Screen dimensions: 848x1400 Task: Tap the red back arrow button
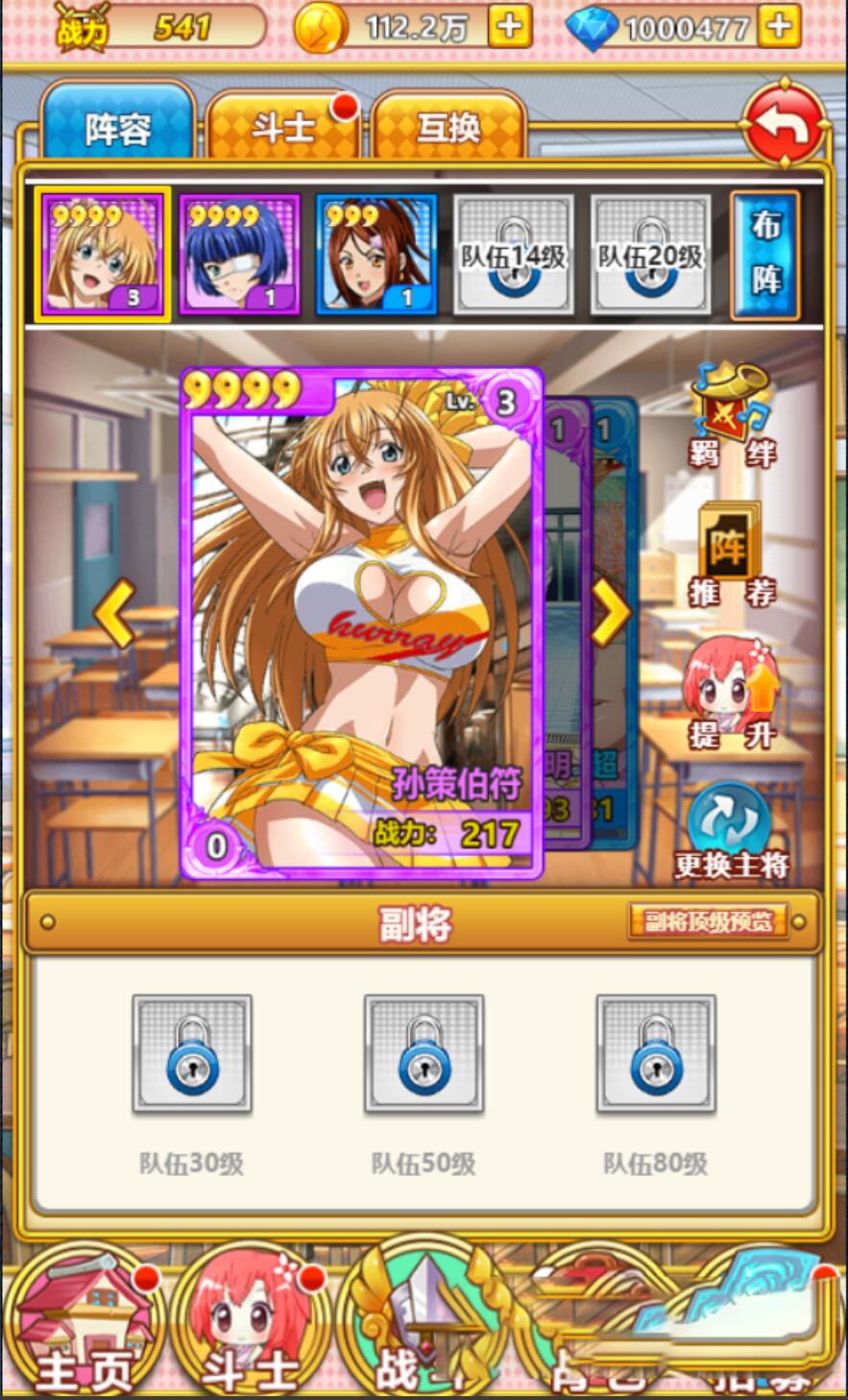(784, 126)
